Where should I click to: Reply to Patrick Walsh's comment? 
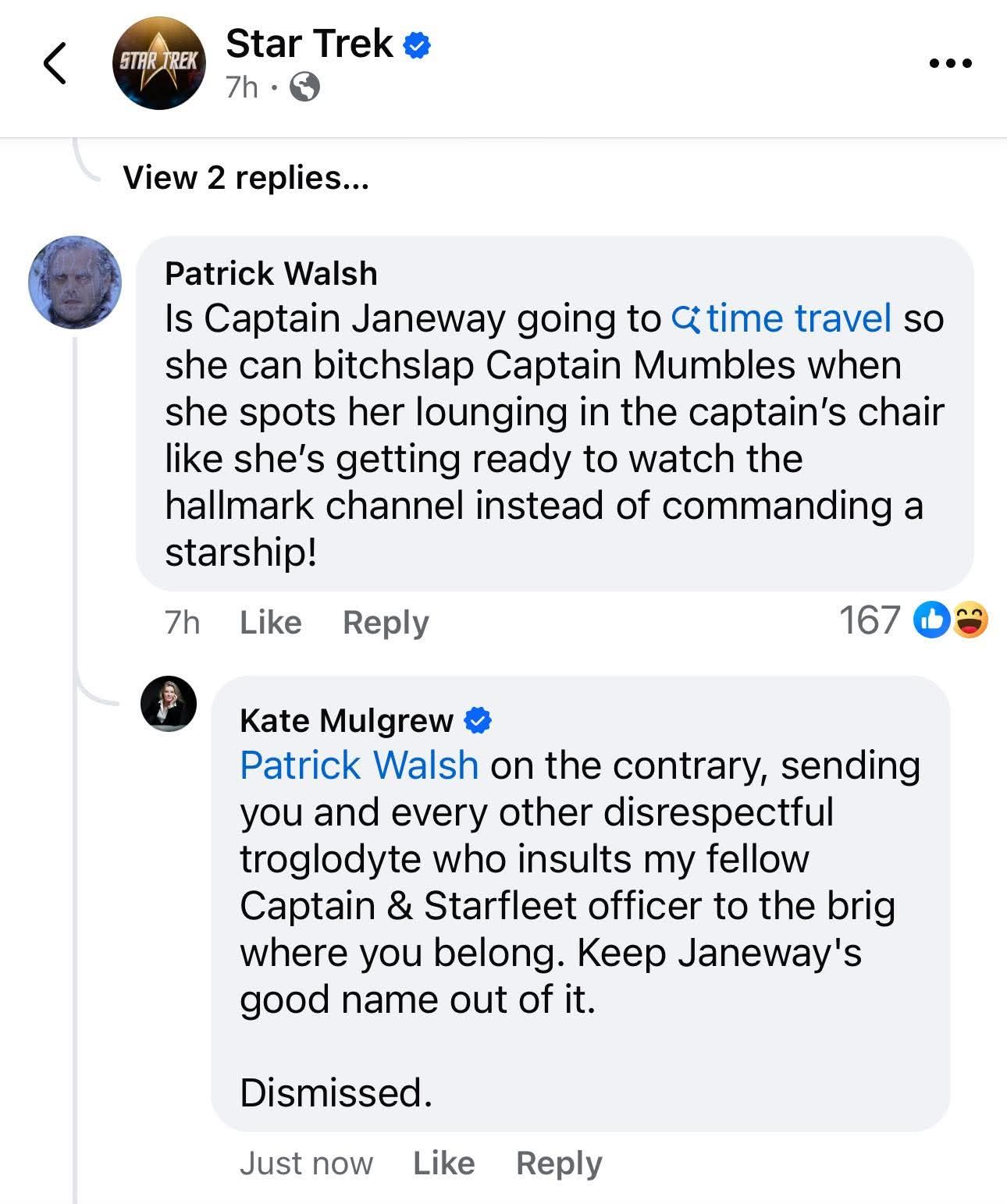click(386, 623)
